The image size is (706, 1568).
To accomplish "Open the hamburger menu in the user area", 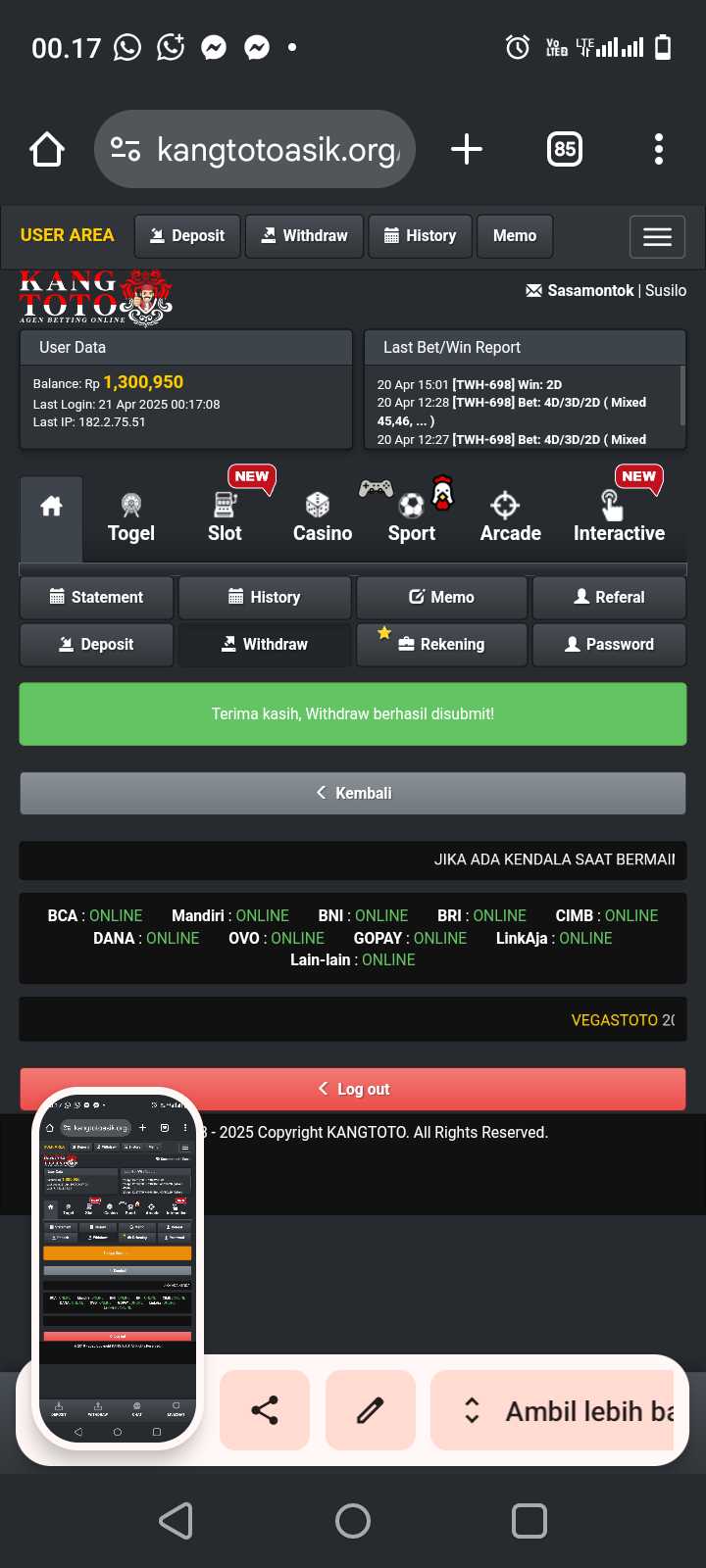I will pyautogui.click(x=657, y=236).
